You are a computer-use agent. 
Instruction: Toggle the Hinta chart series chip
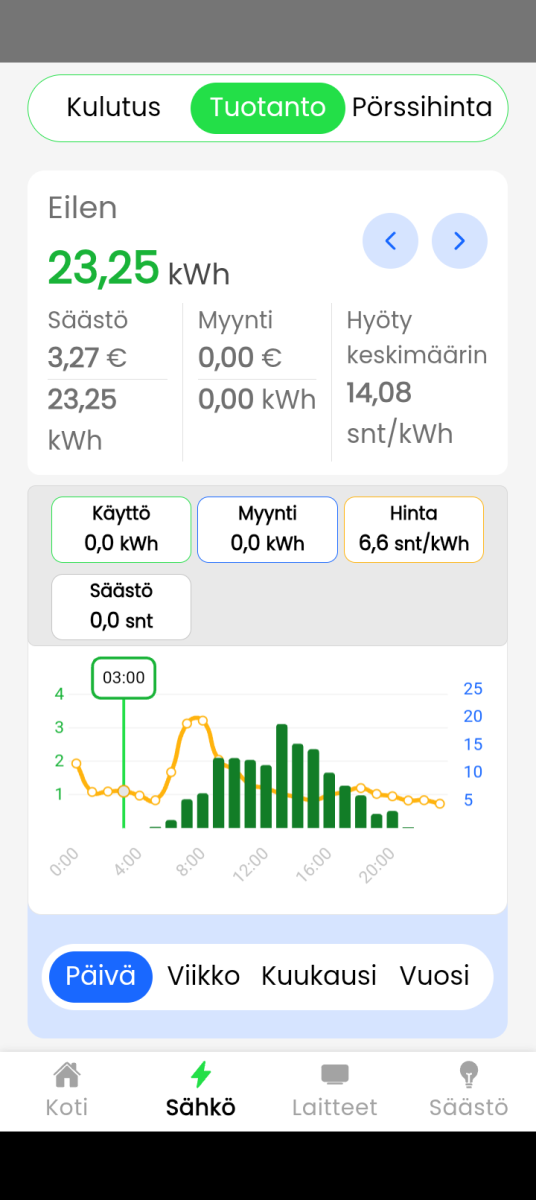[x=414, y=529]
